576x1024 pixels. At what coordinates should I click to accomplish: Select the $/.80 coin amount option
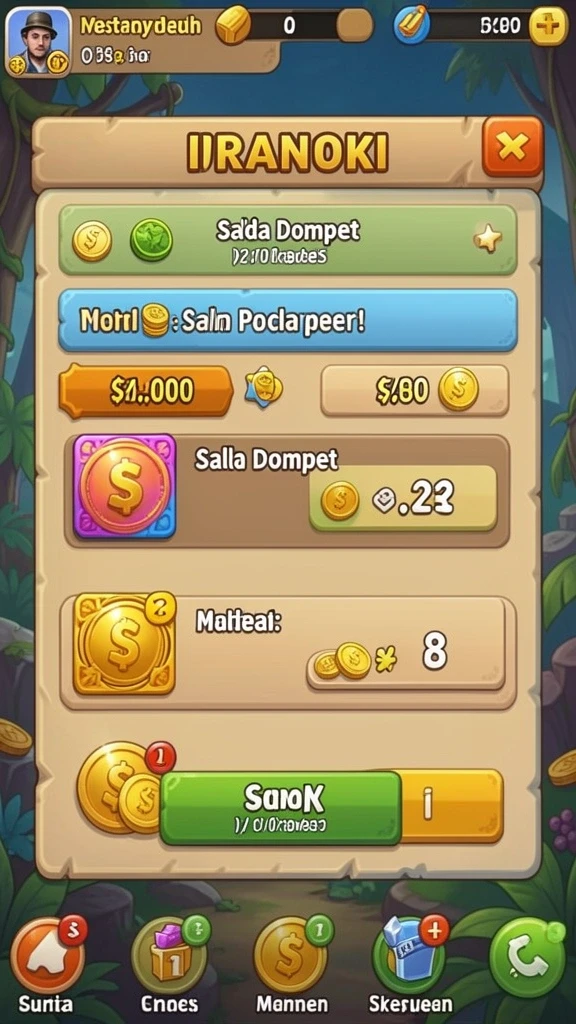(x=414, y=391)
